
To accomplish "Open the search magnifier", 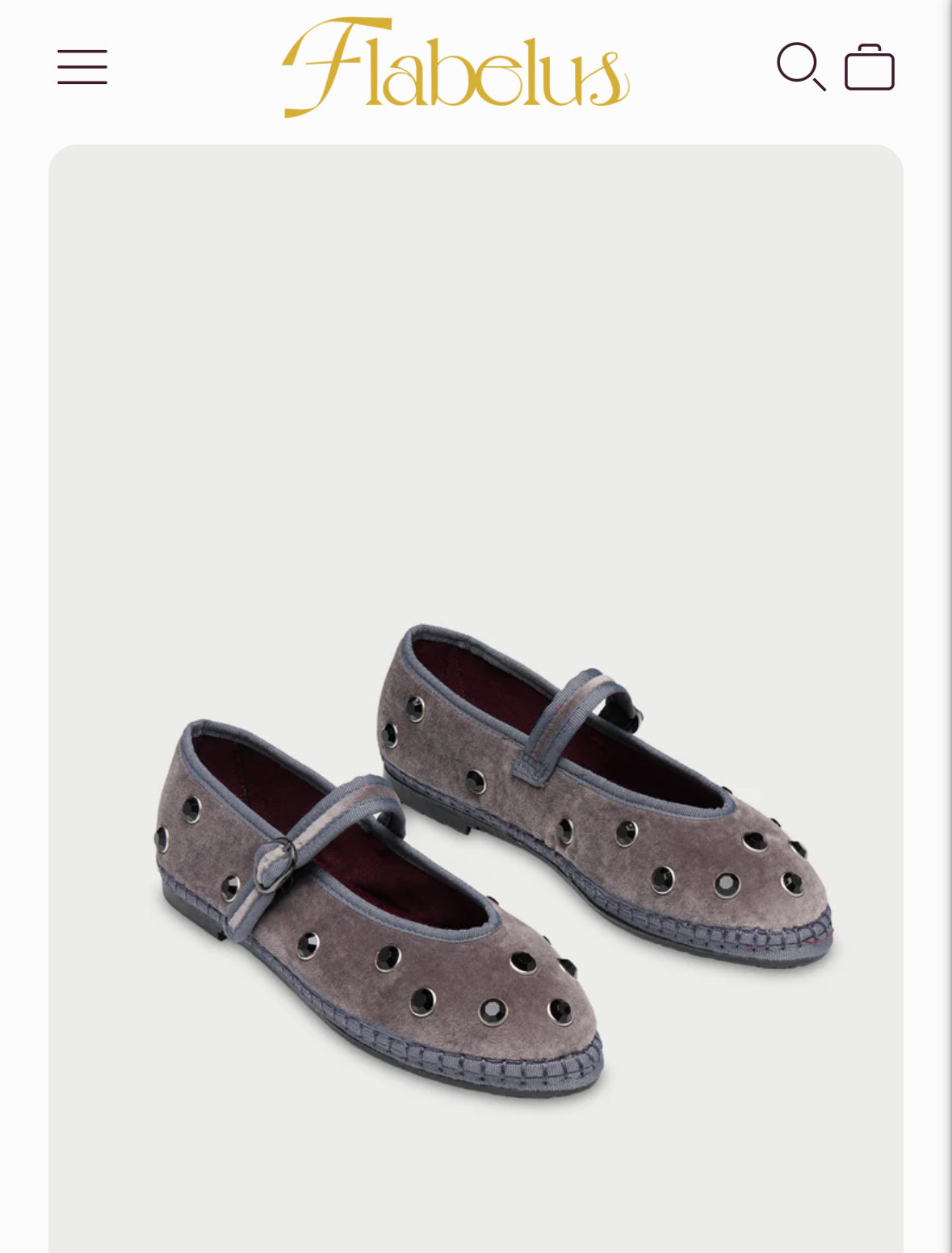I will click(x=800, y=66).
